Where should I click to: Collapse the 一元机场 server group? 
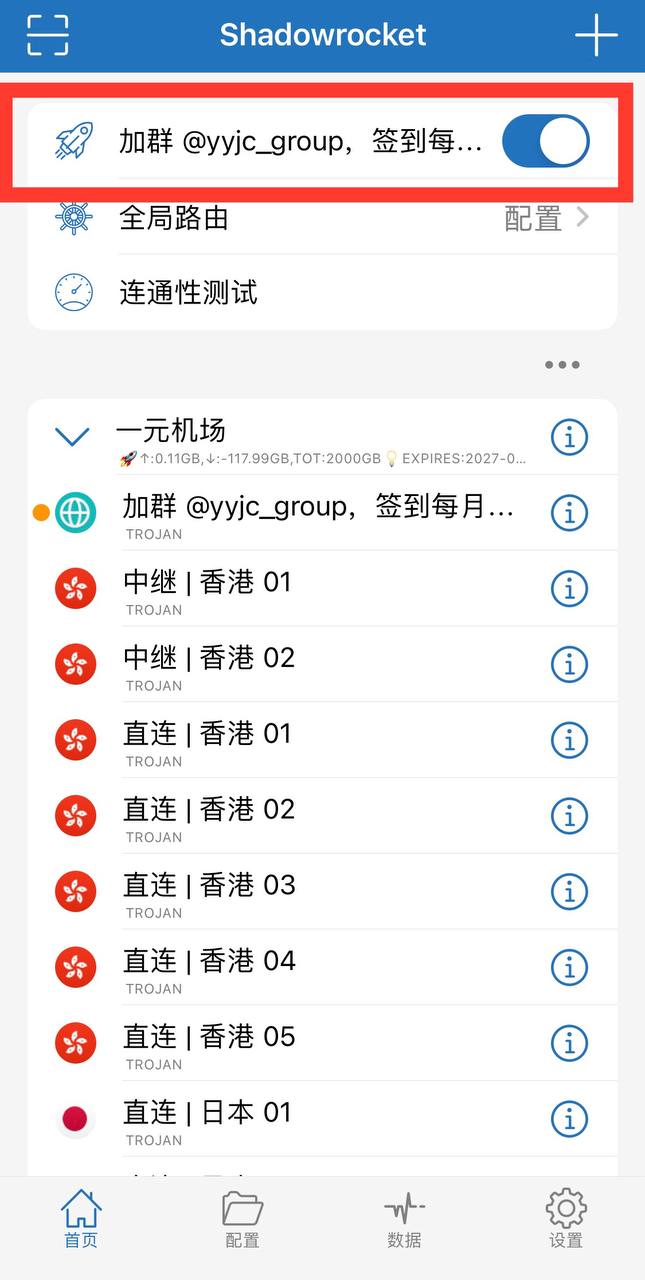pos(73,437)
